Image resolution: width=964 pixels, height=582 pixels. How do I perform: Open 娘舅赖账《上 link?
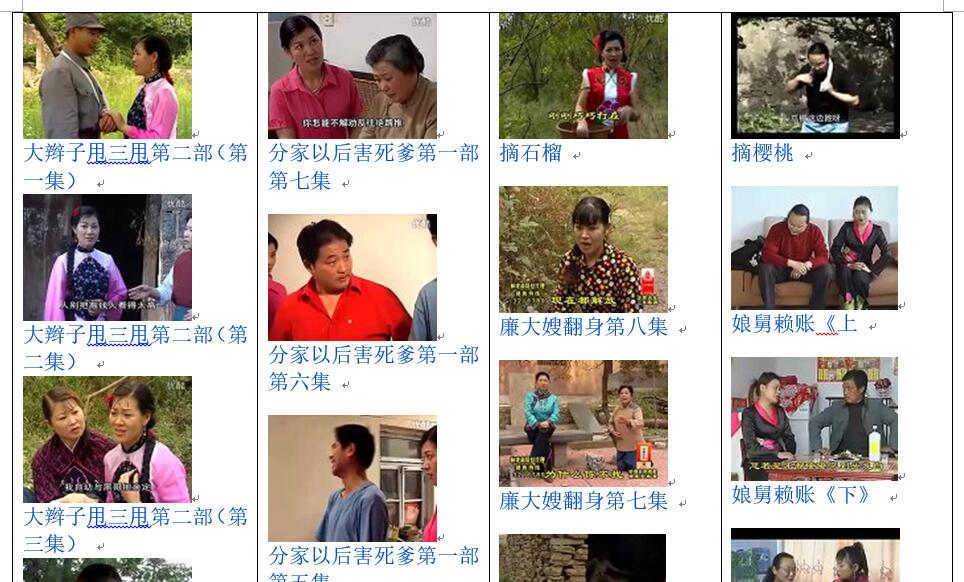click(794, 324)
